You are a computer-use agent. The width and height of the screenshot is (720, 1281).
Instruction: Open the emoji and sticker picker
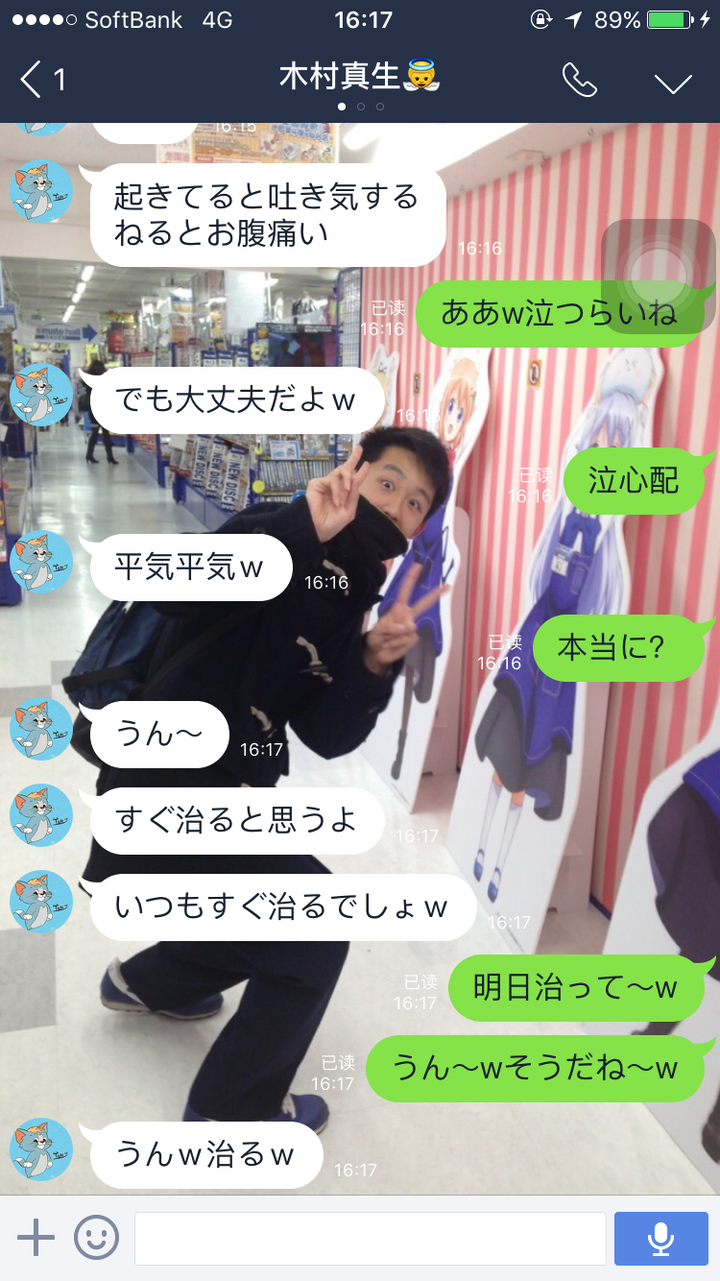tap(97, 1238)
